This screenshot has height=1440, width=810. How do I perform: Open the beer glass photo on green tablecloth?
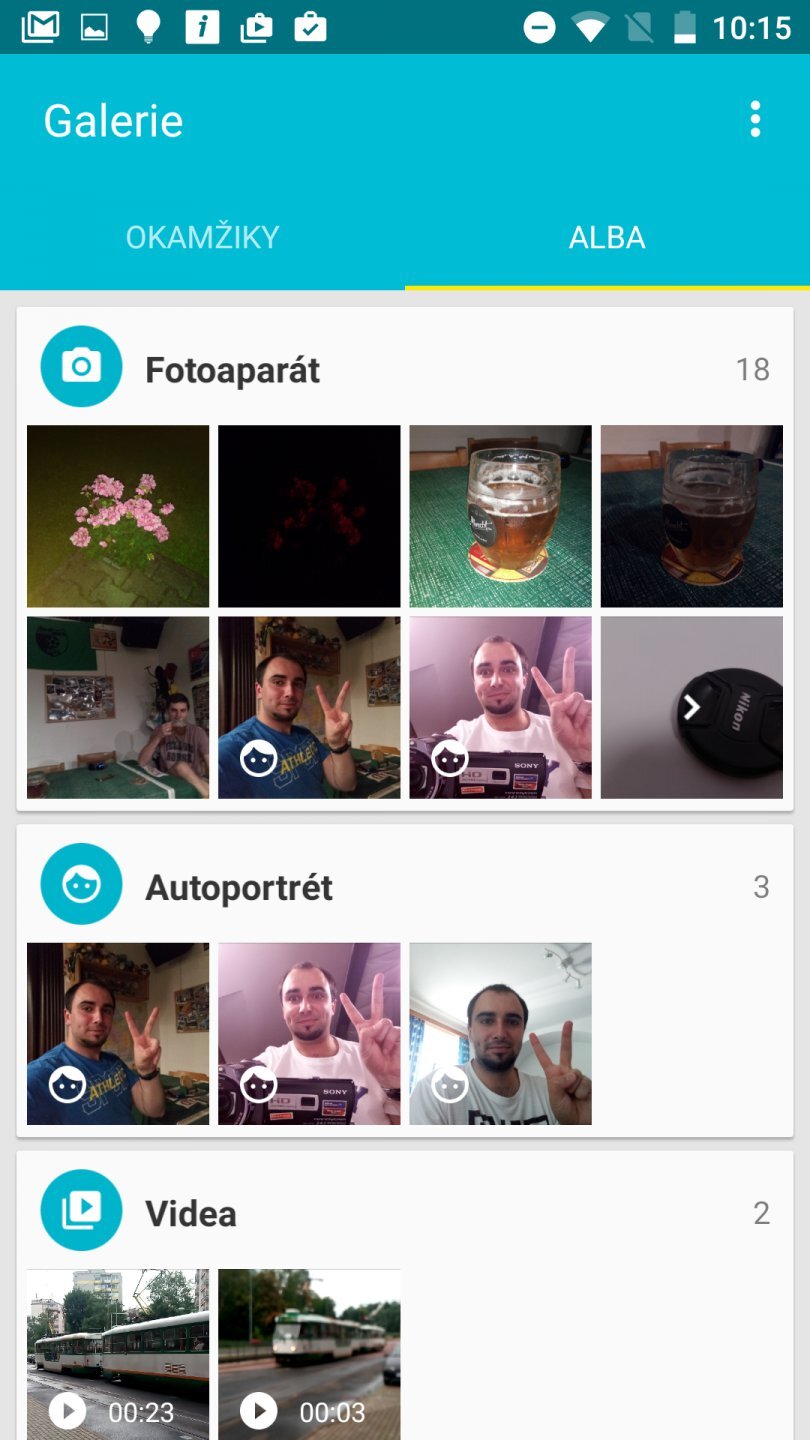[500, 516]
